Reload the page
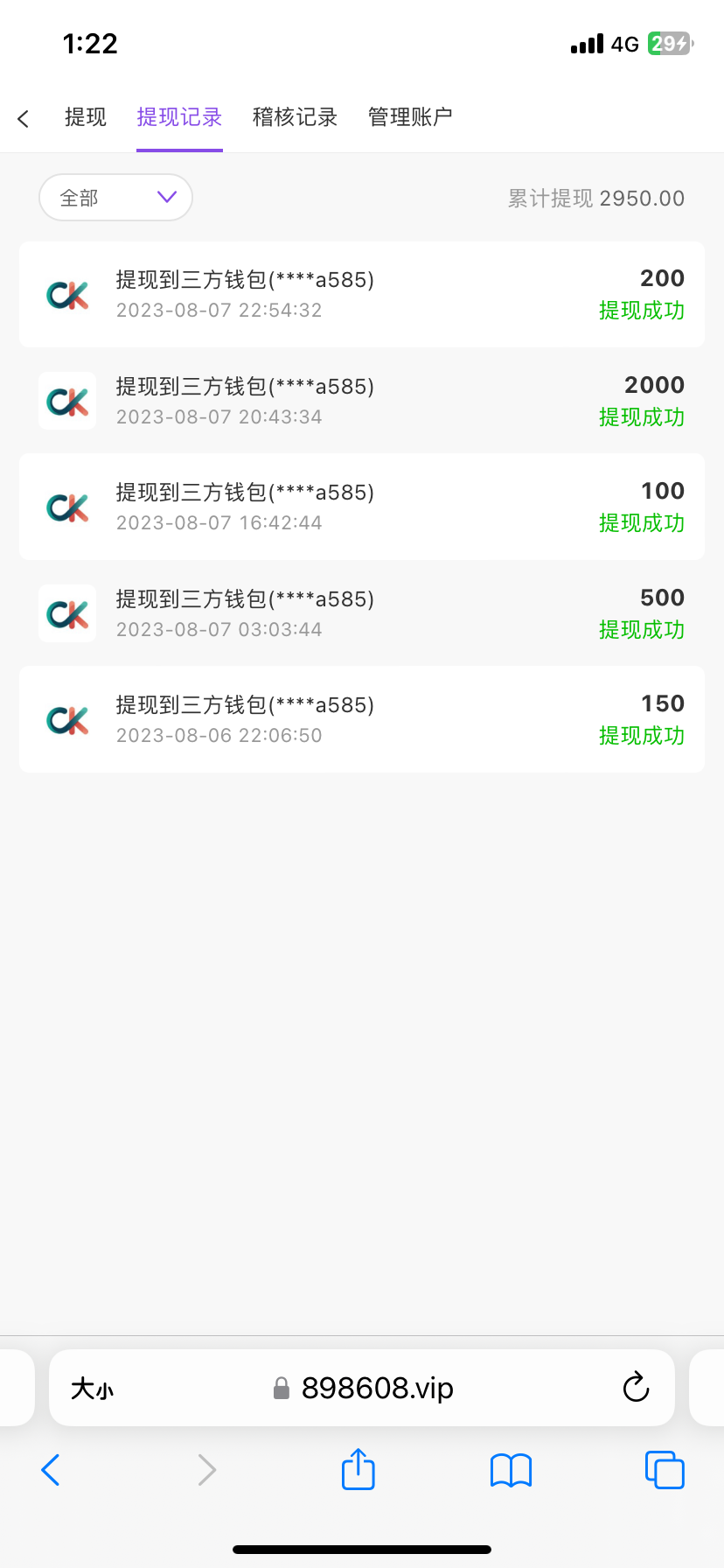724x1568 pixels. [636, 1387]
